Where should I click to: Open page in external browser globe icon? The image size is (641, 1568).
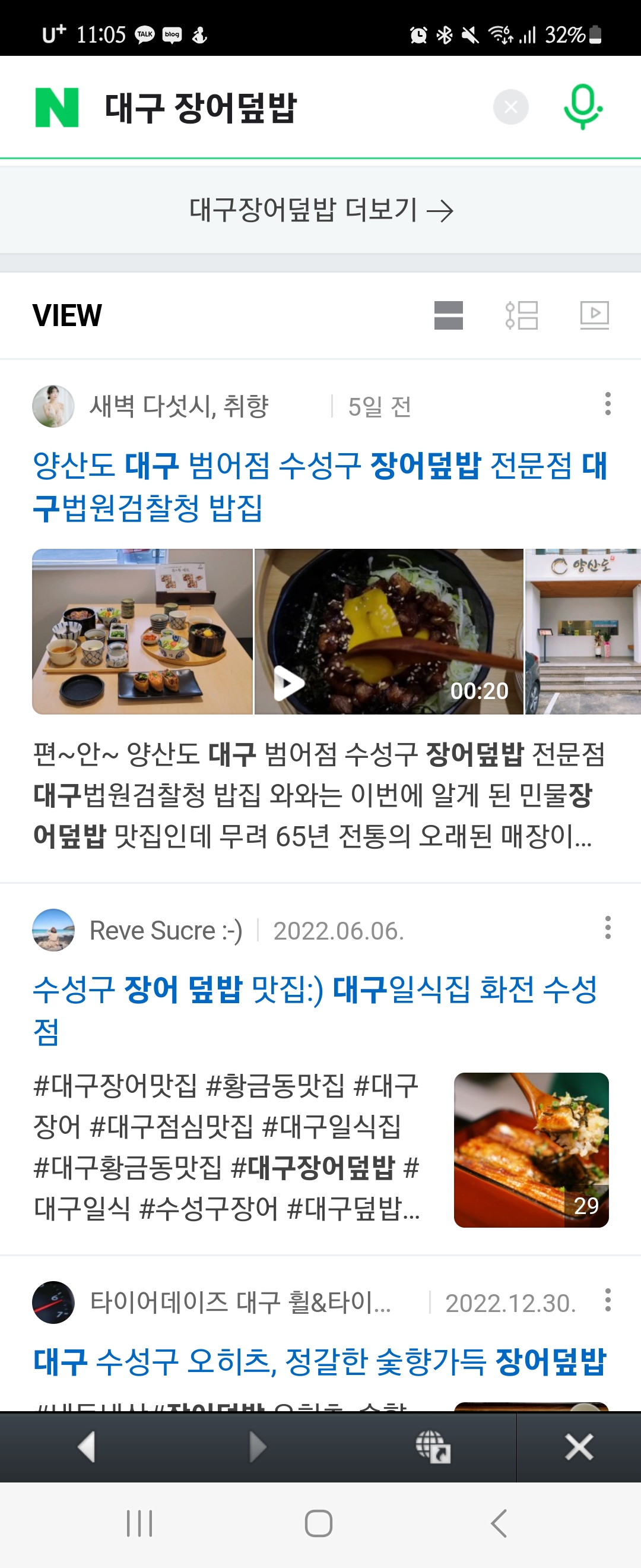(x=433, y=1447)
